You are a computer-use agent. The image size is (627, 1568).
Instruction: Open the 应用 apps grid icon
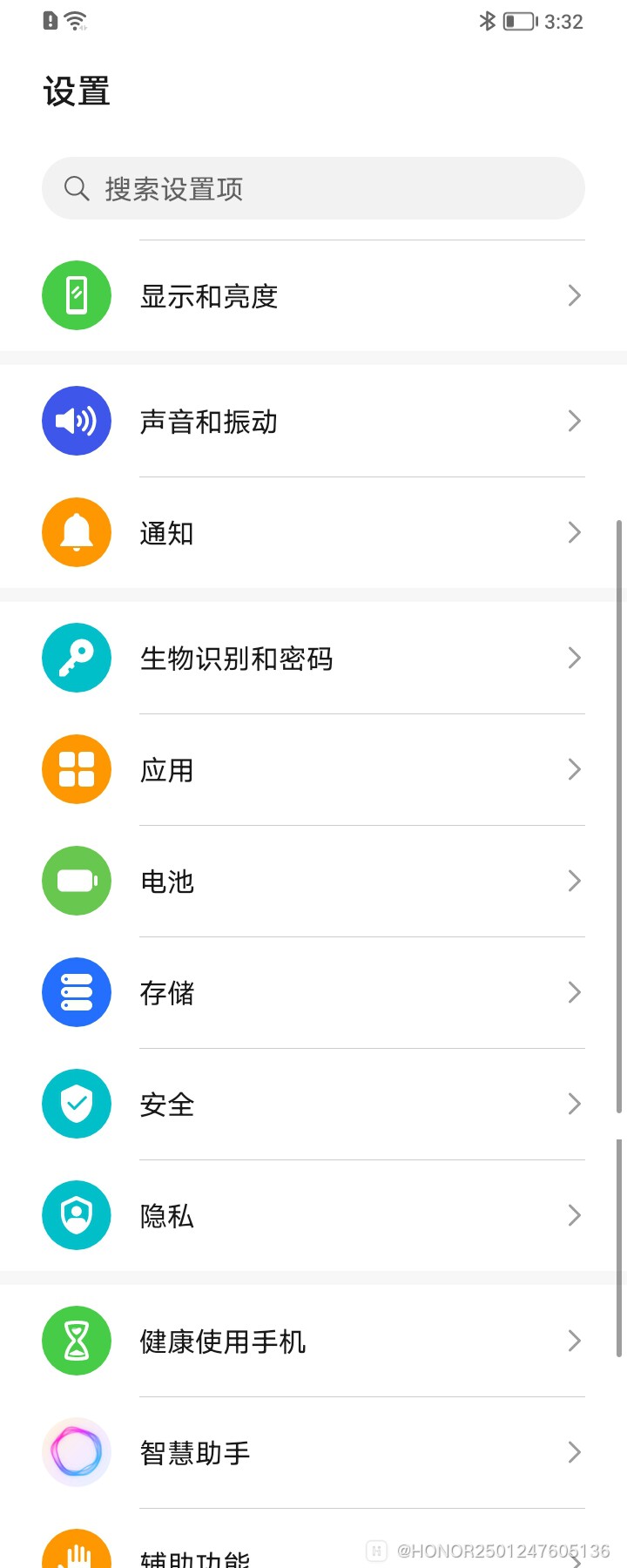pyautogui.click(x=77, y=769)
